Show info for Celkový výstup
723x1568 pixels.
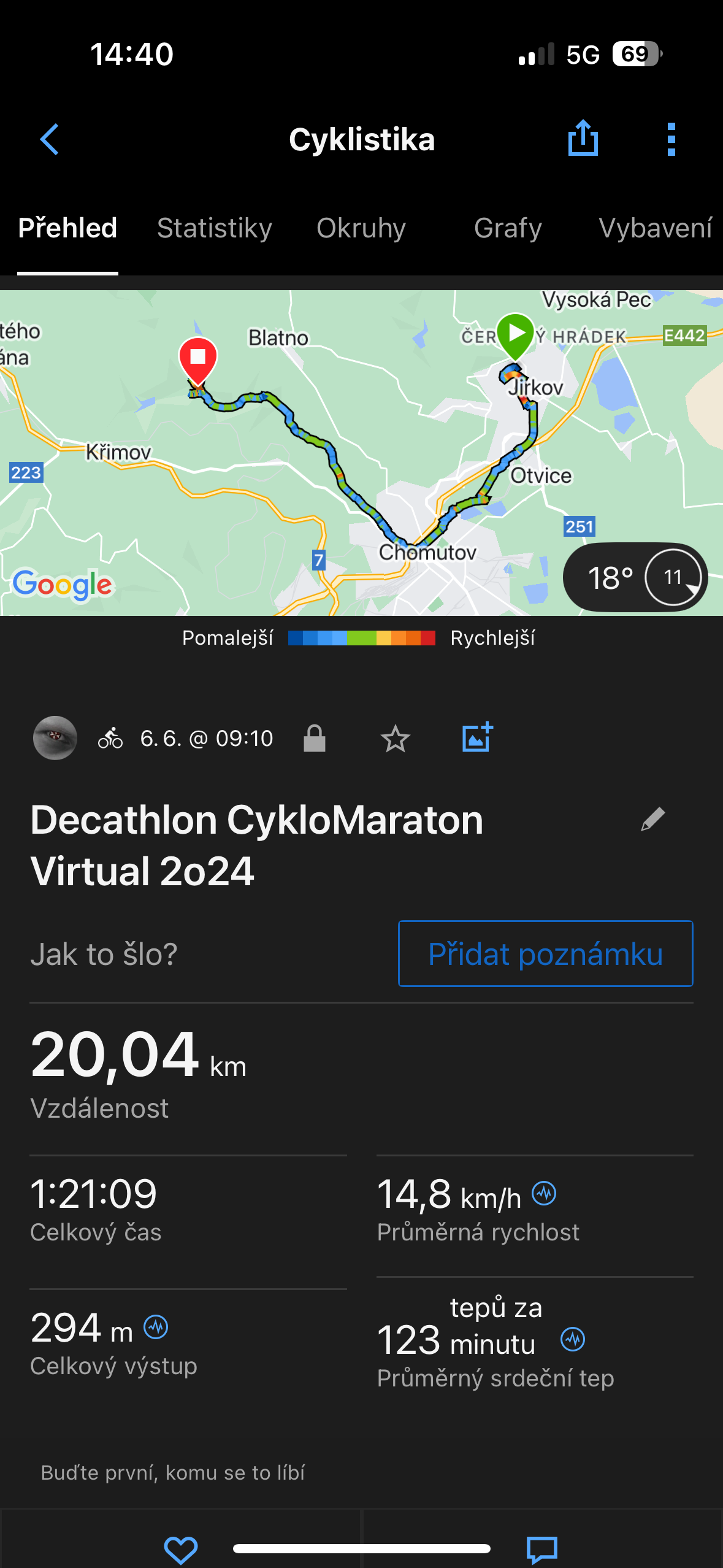click(156, 1328)
